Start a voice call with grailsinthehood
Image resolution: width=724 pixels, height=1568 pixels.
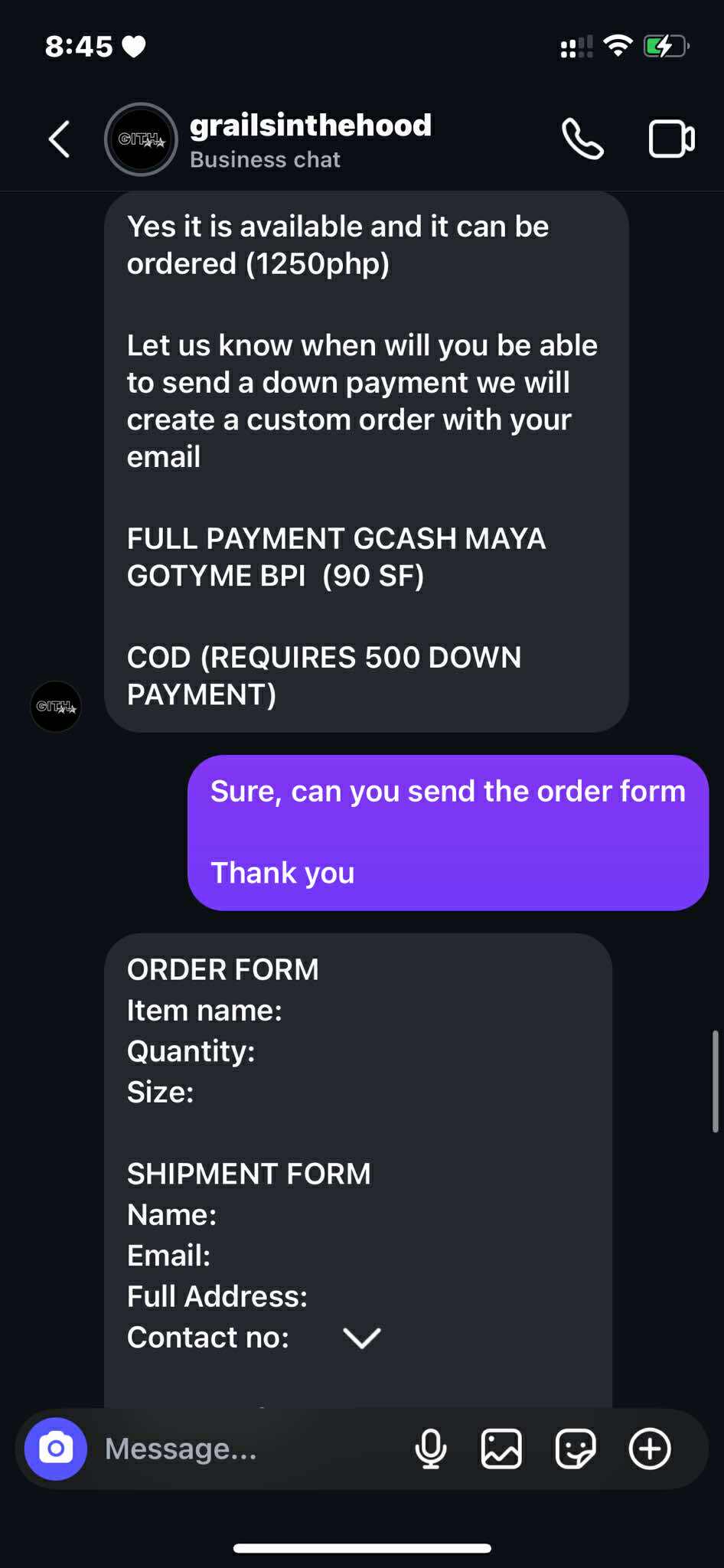coord(582,139)
